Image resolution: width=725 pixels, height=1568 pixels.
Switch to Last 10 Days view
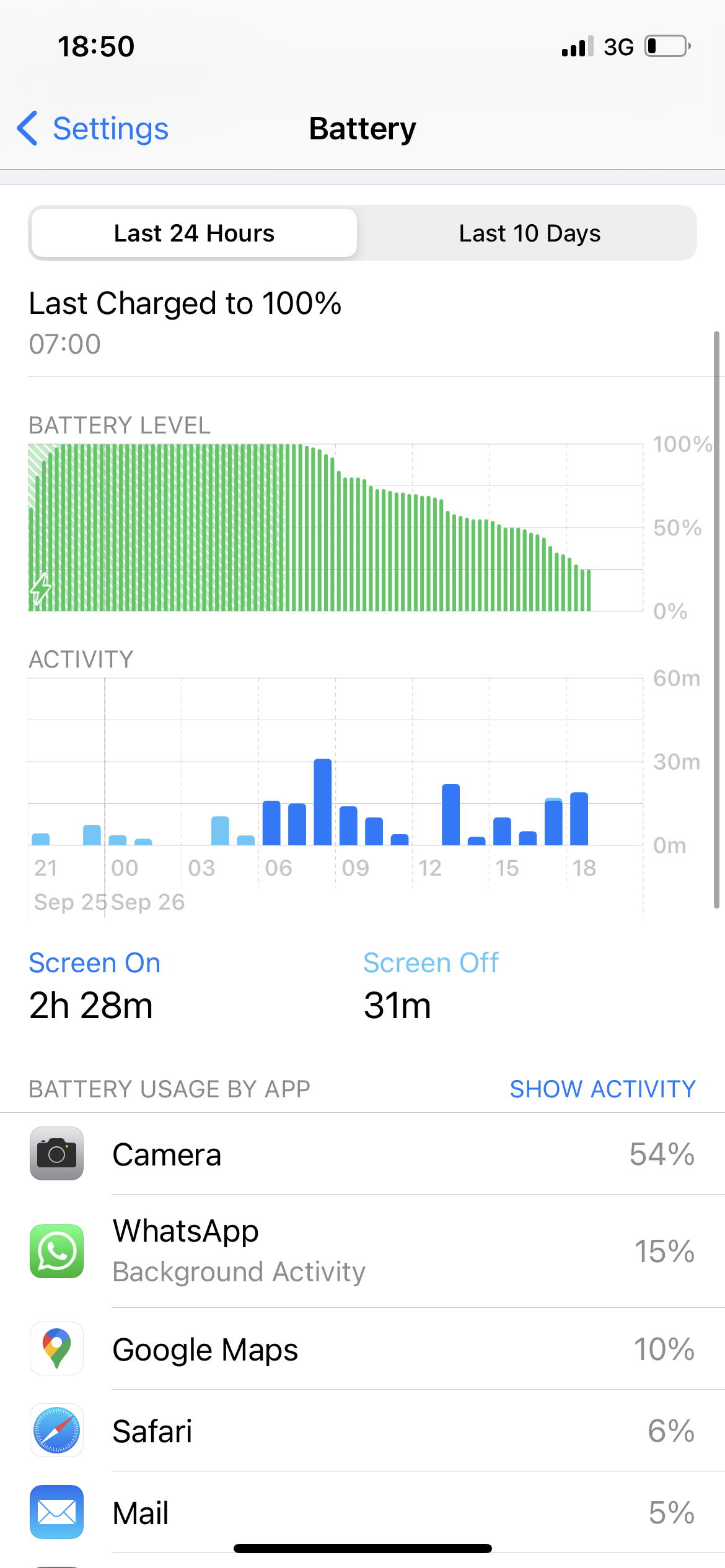(x=529, y=233)
